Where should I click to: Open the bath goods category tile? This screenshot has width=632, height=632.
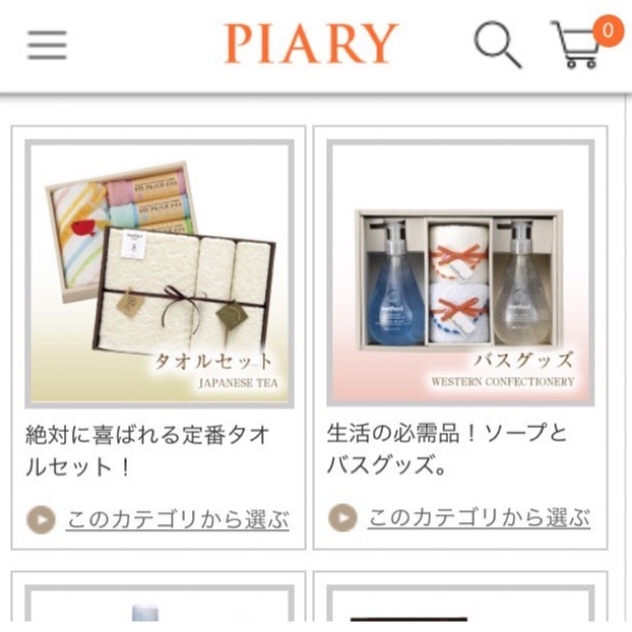pos(462,273)
